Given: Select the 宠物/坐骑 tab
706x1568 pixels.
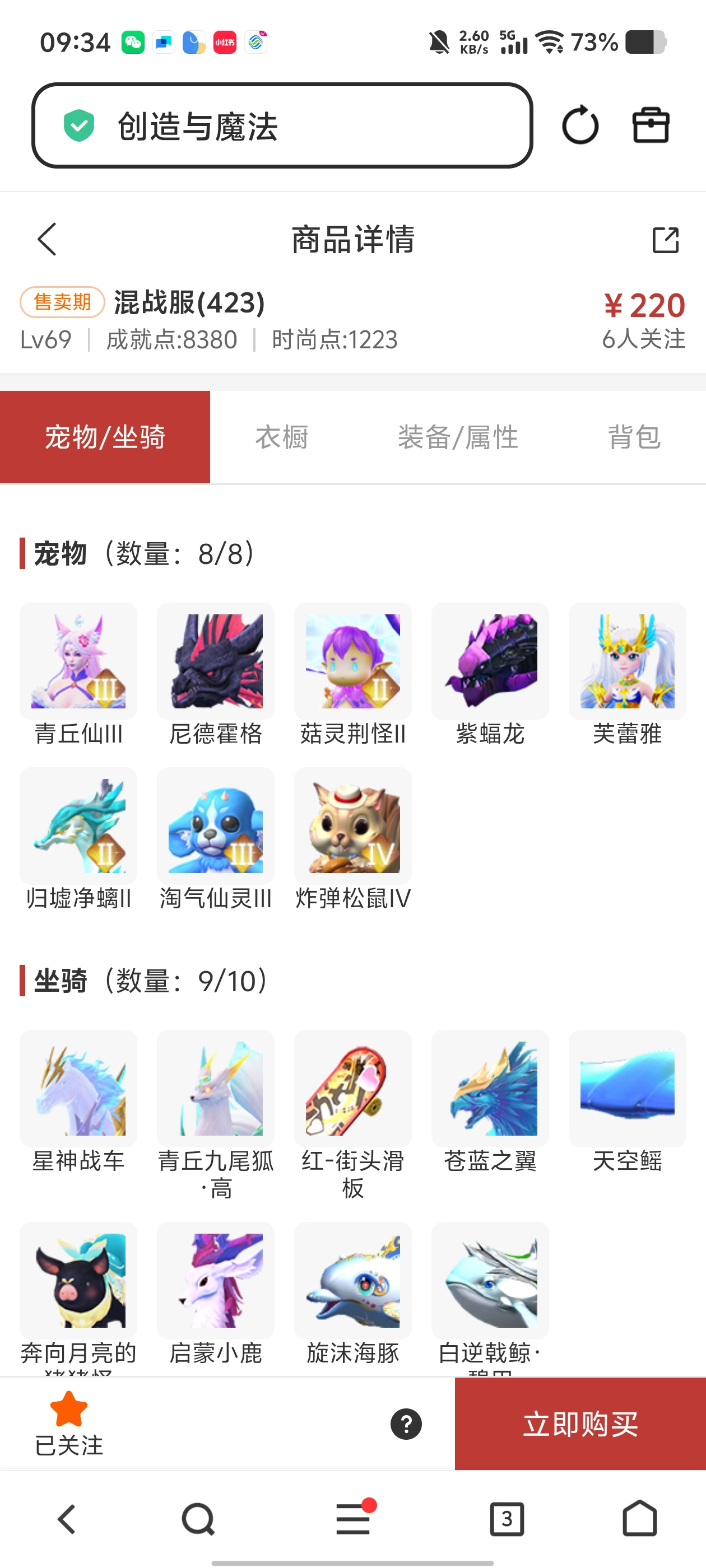Looking at the screenshot, I should pos(105,437).
